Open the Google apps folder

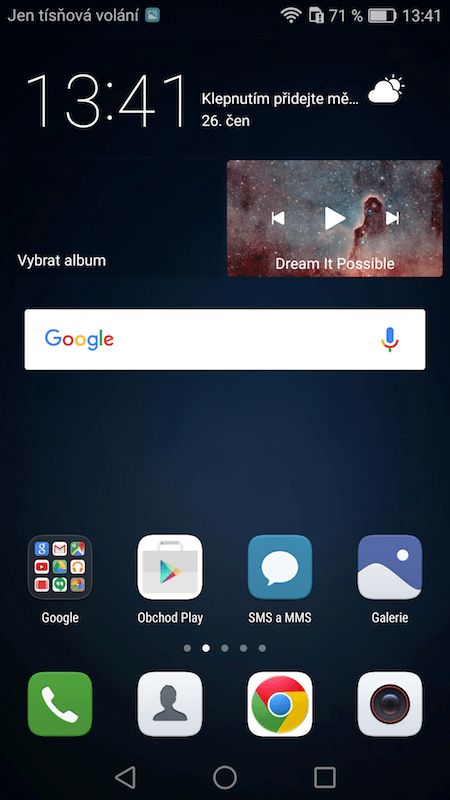[60, 567]
